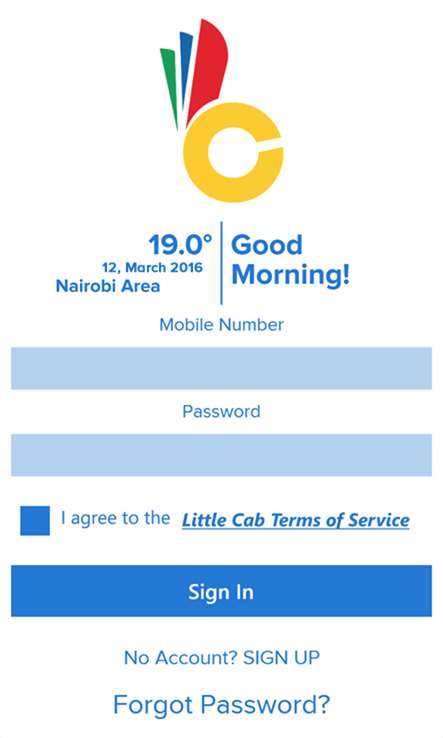Open Forgot Password? link

221,705
